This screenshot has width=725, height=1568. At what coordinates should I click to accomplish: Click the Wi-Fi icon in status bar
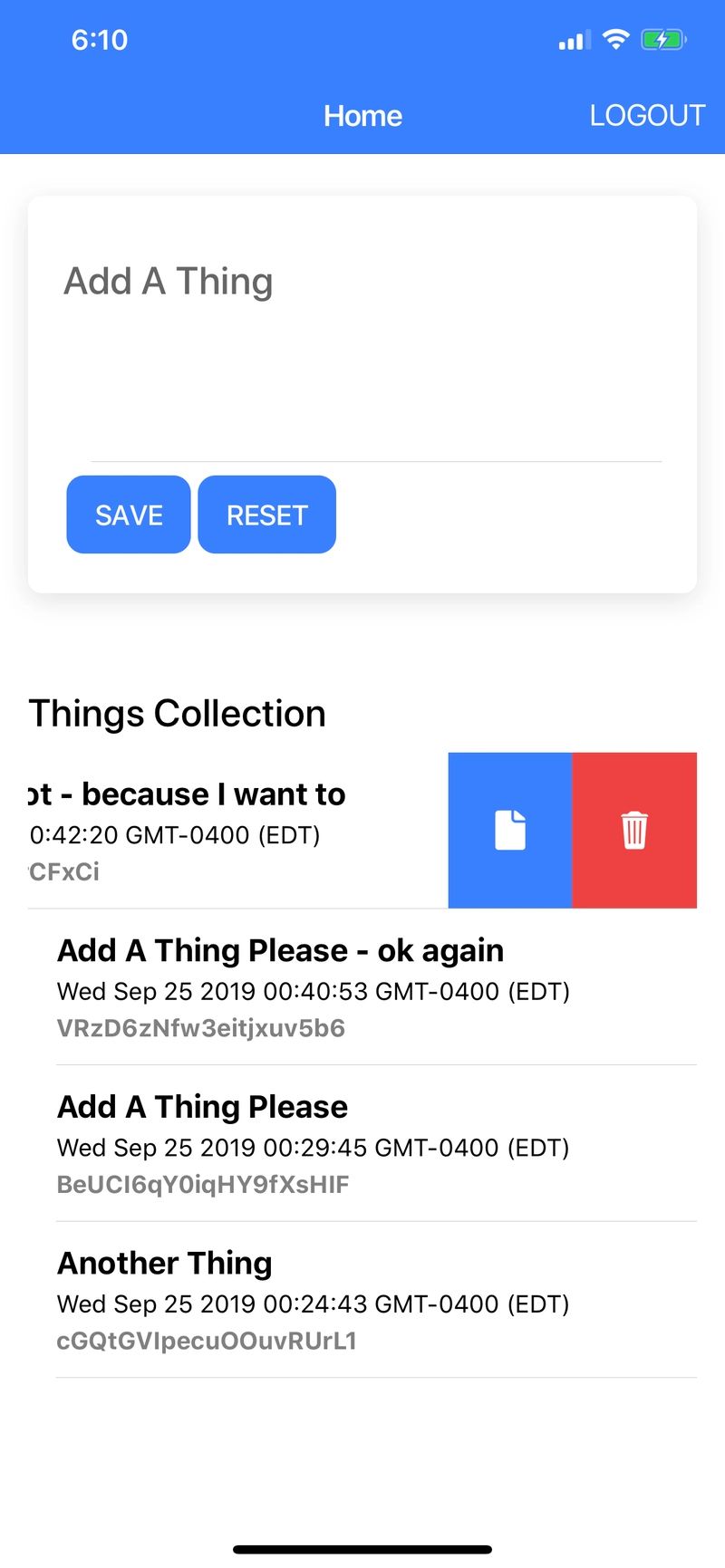pos(615,39)
